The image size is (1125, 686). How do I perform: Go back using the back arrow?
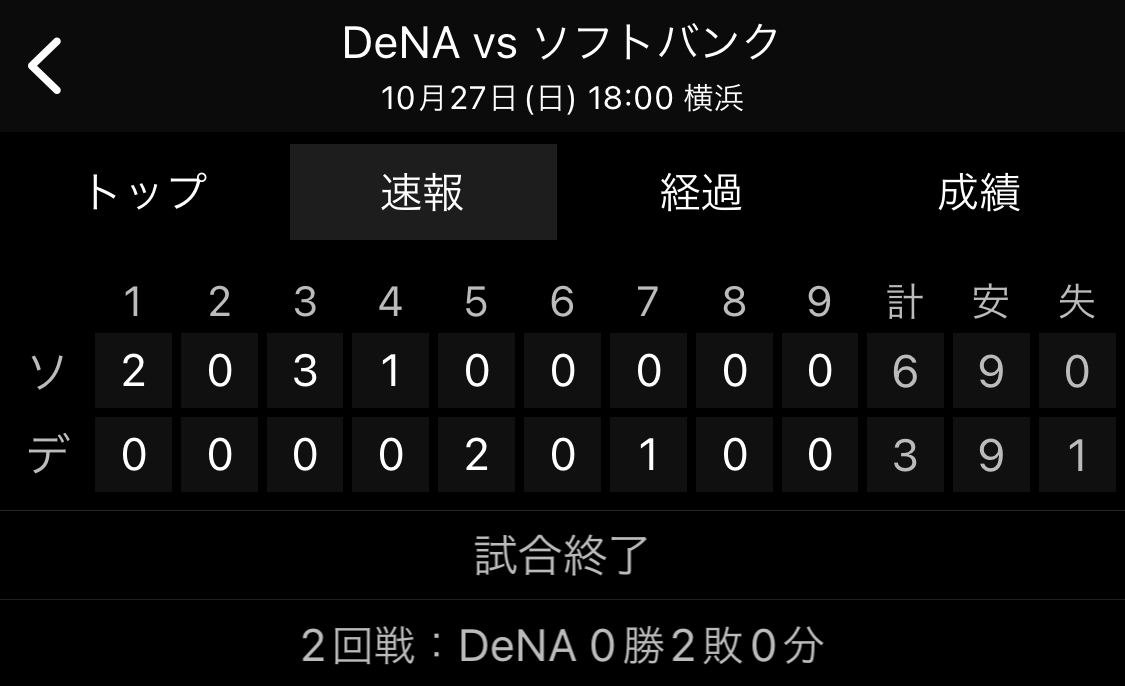pyautogui.click(x=45, y=66)
